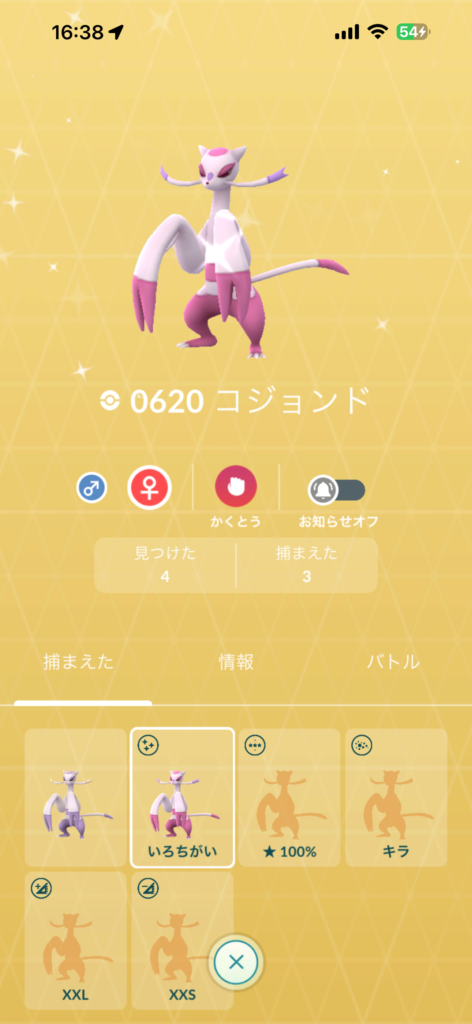Toggle the お知らせオフ notification switch
Viewport: 472px width, 1024px height.
(336, 490)
